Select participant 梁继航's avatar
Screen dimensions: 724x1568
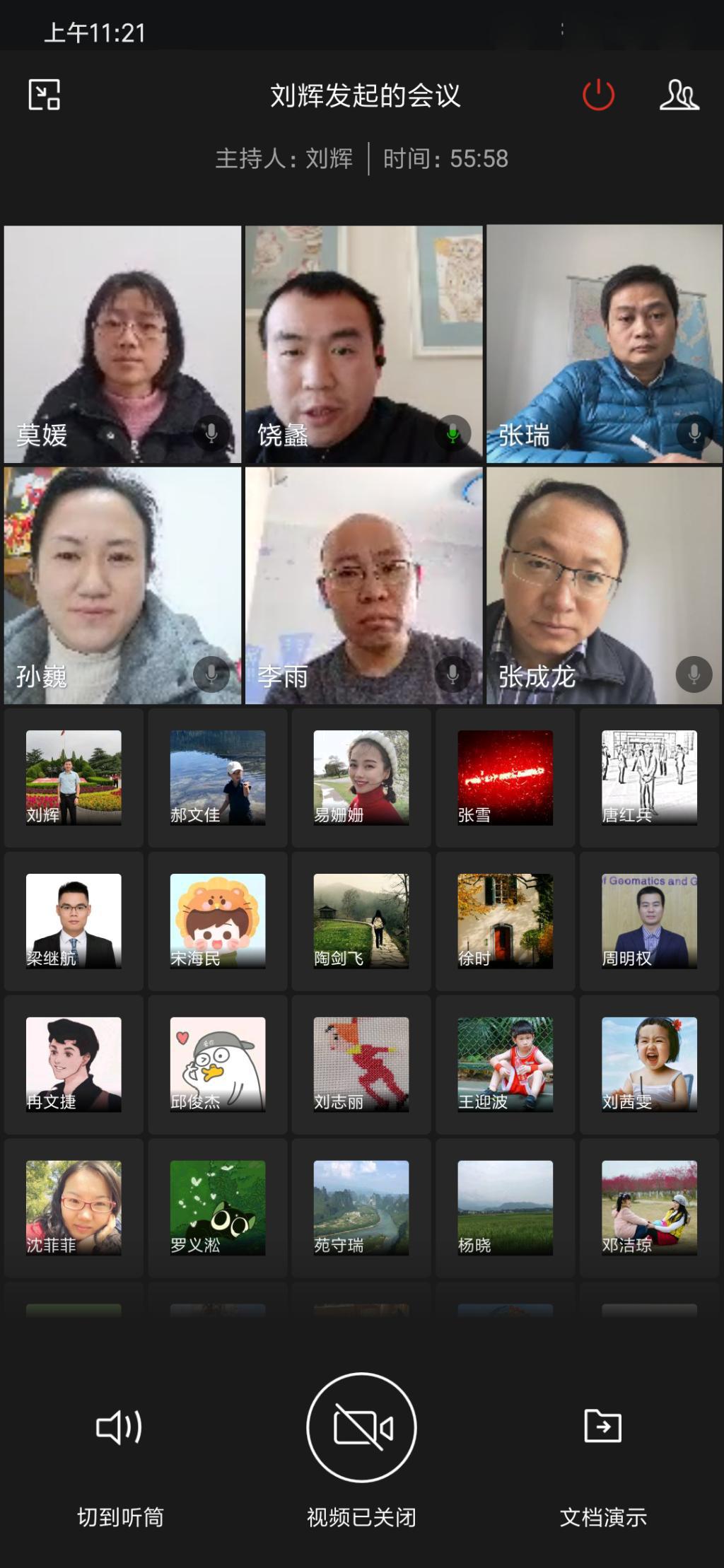(74, 921)
